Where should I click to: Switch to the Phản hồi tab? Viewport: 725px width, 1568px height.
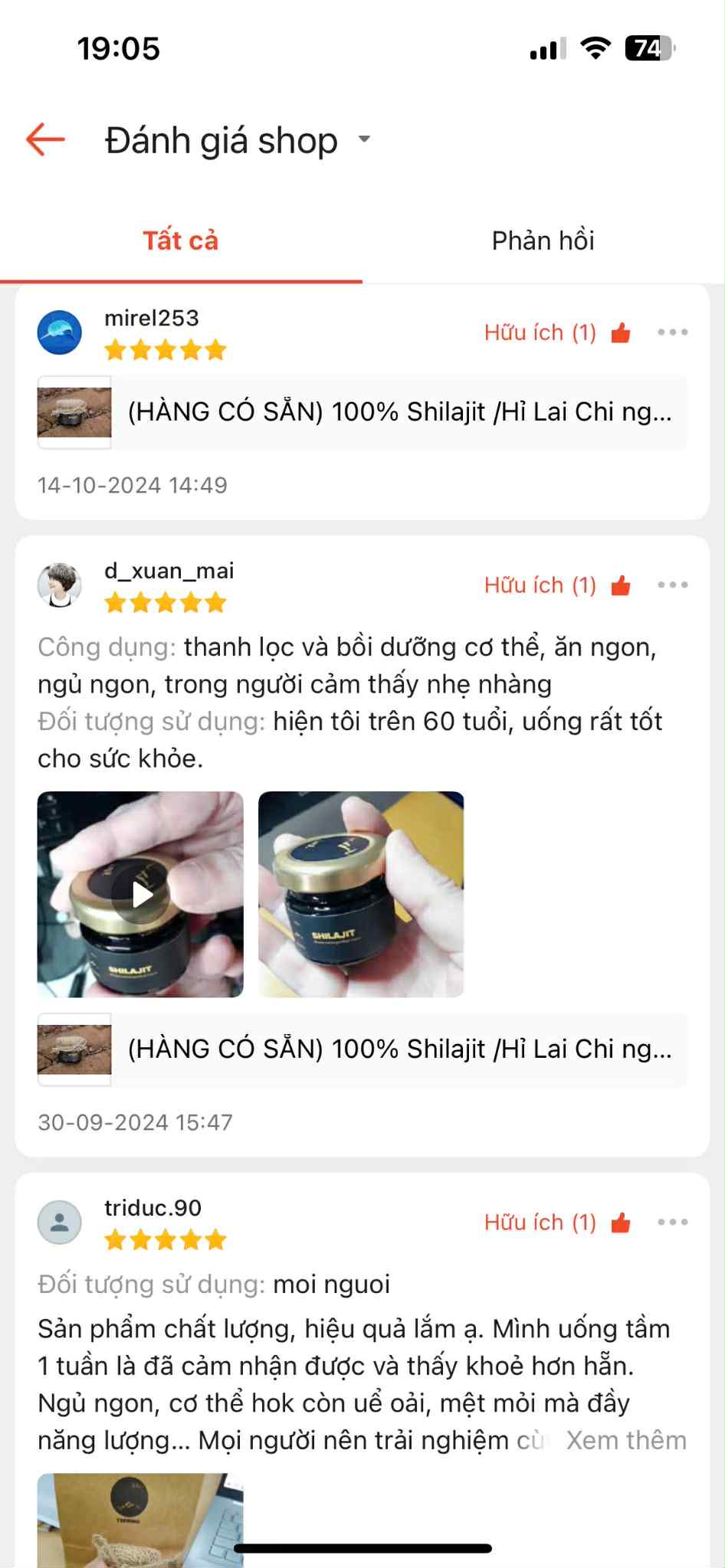(543, 241)
